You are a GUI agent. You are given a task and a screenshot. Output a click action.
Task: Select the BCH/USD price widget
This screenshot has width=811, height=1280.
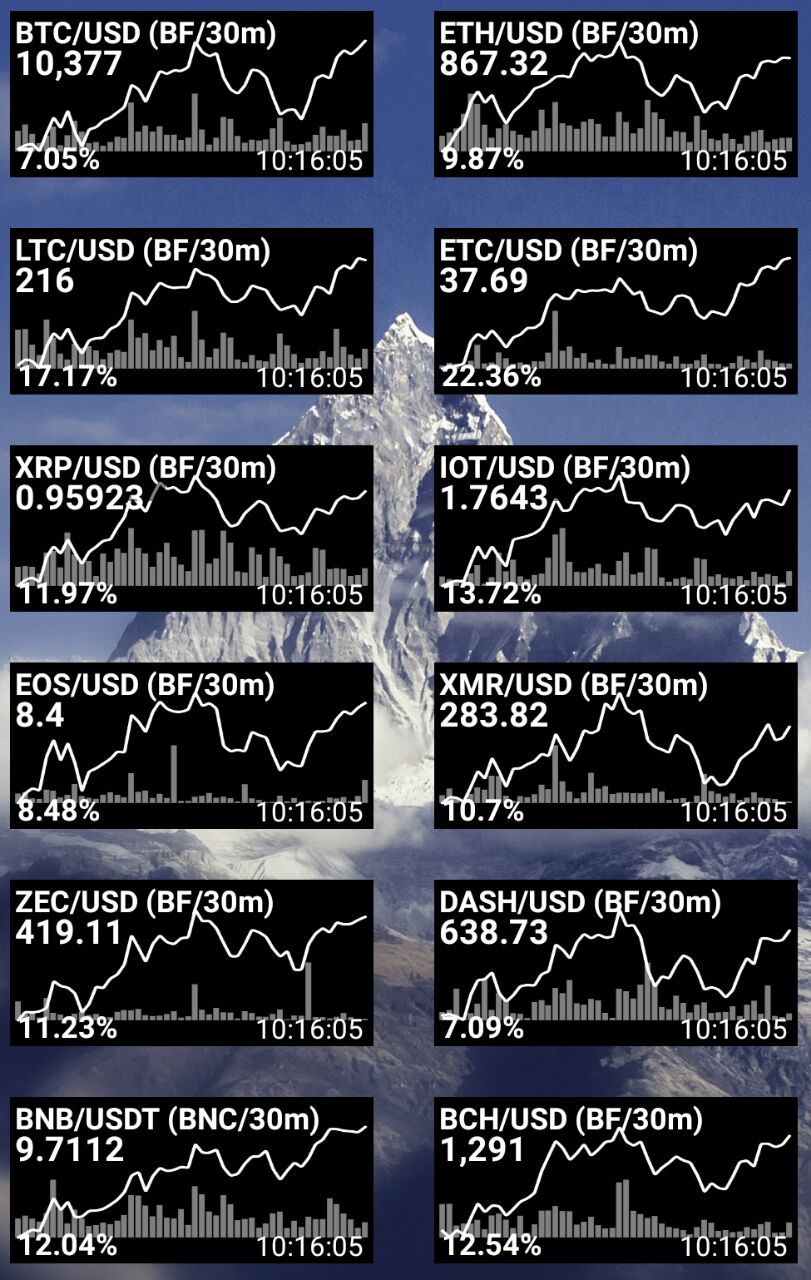tap(615, 1179)
